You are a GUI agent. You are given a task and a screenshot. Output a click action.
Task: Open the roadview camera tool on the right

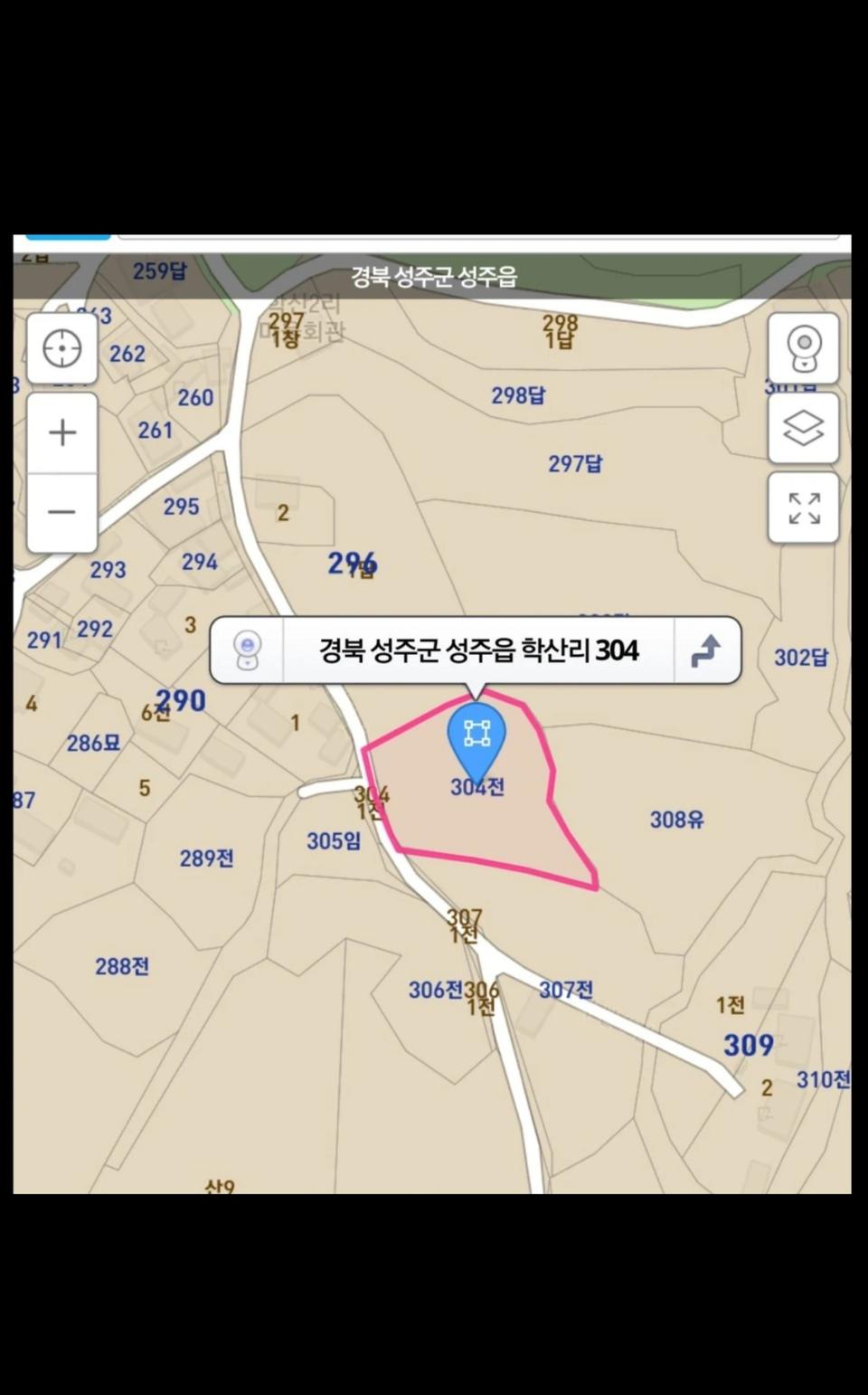(x=803, y=348)
